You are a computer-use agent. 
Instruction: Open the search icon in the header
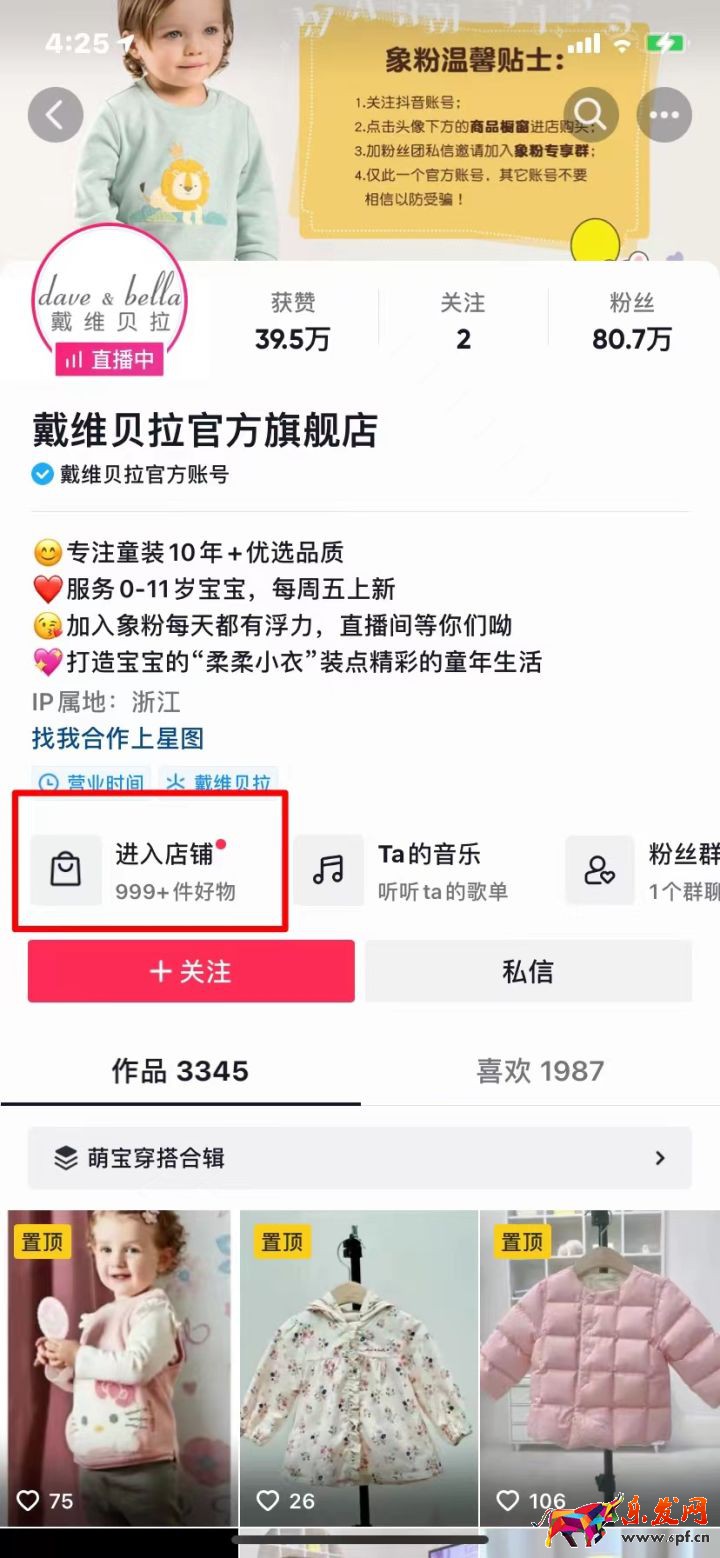click(590, 115)
